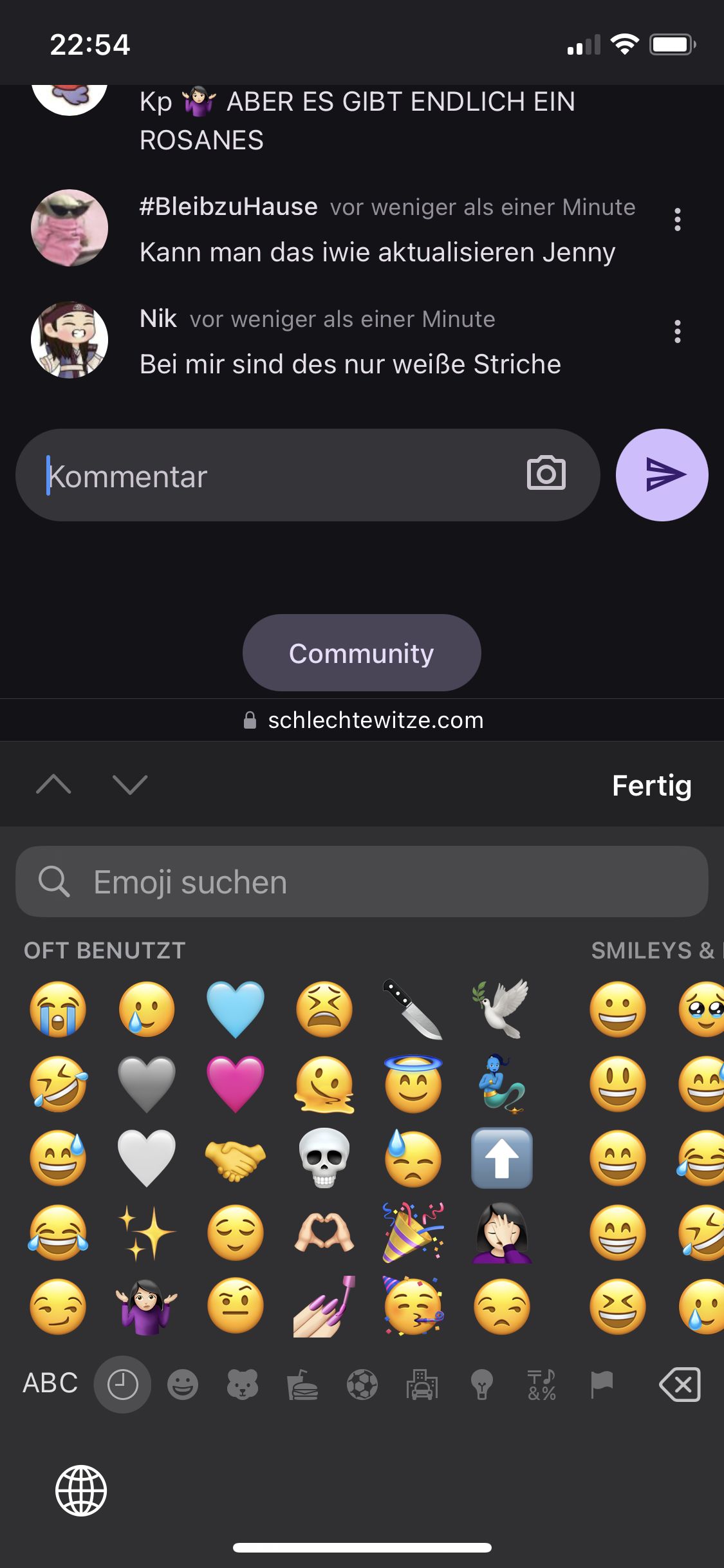Select the food emoji category
Image resolution: width=724 pixels, height=1568 pixels.
[x=302, y=1385]
